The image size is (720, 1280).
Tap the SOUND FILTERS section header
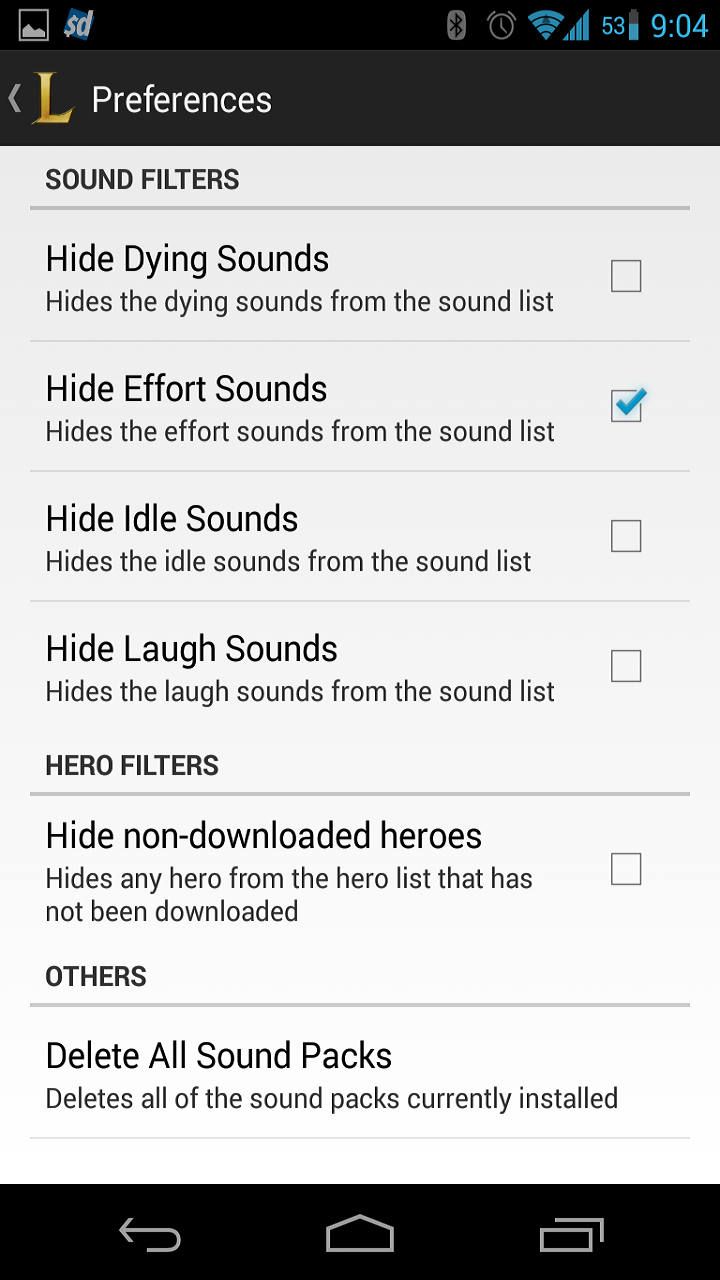(x=141, y=179)
